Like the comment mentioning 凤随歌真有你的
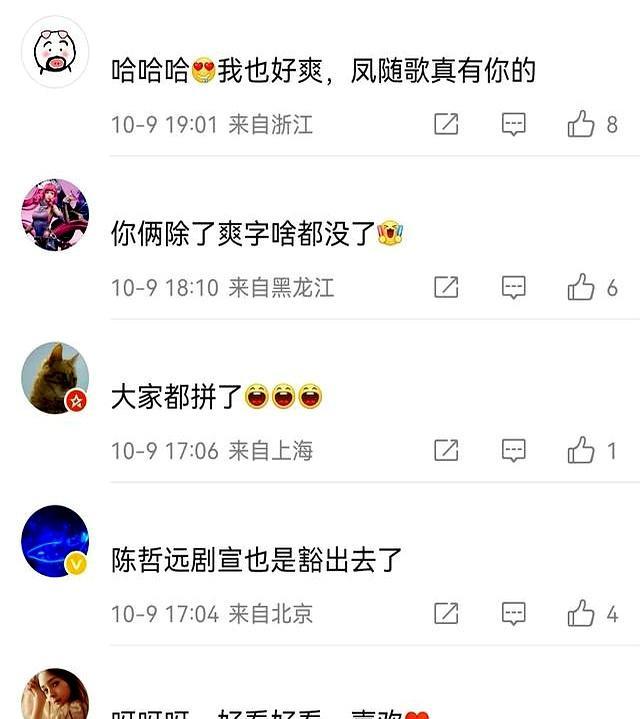640x719 pixels. (x=581, y=125)
